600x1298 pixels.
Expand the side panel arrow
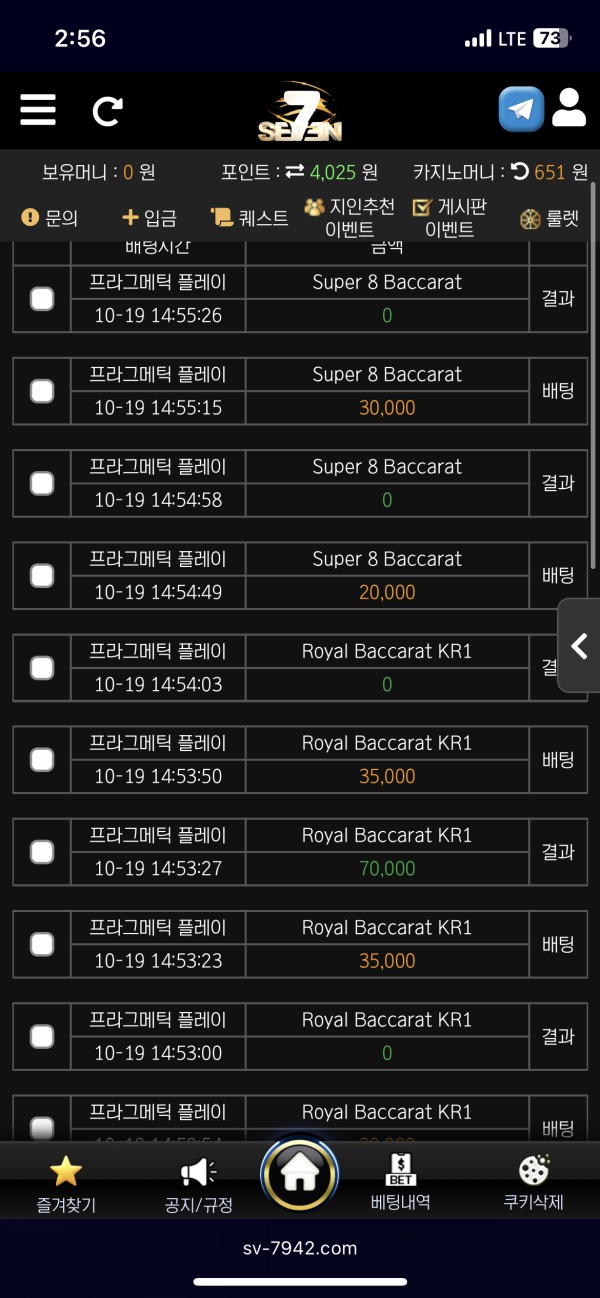(579, 646)
